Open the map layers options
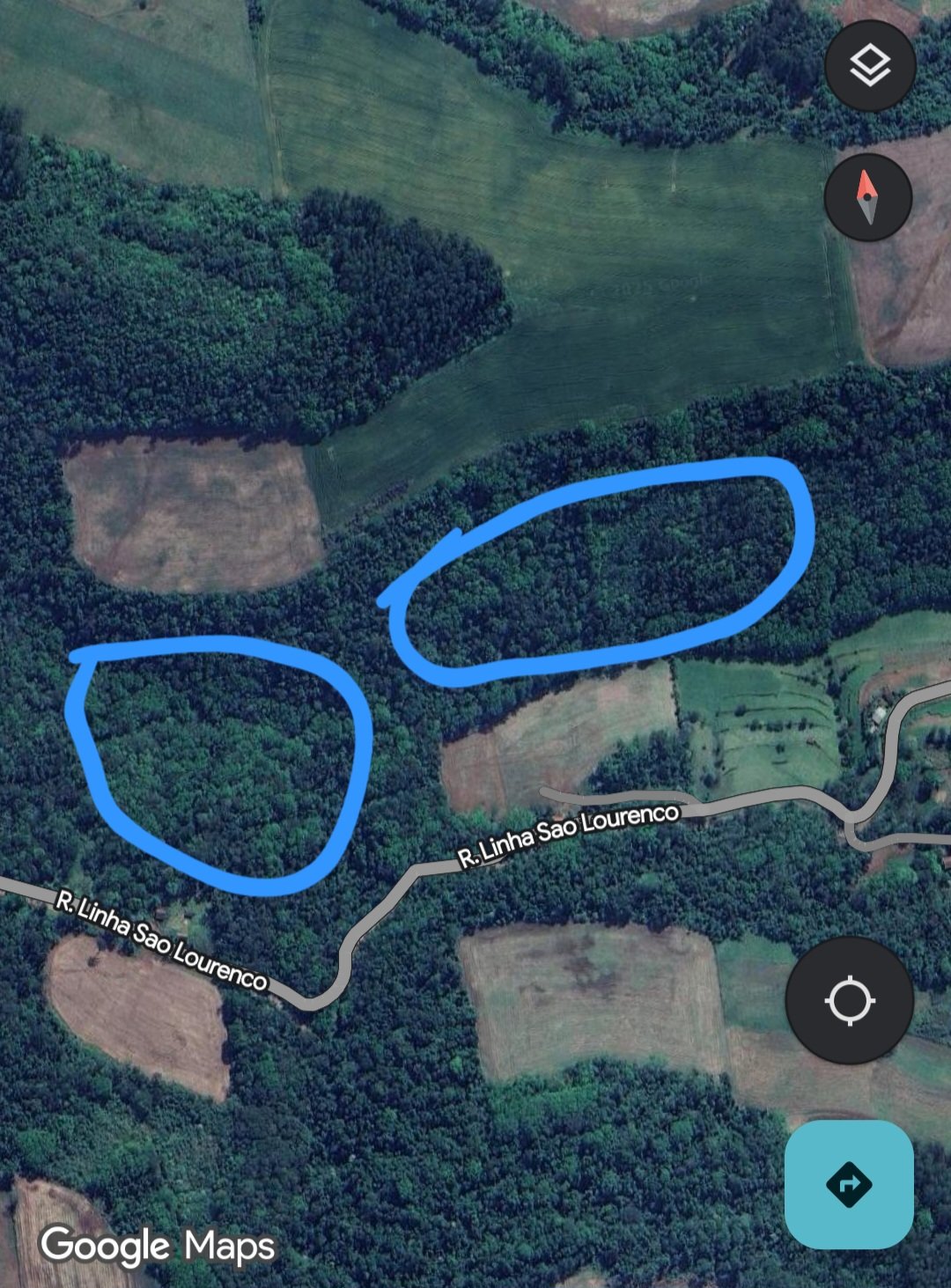The height and width of the screenshot is (1288, 951). click(x=870, y=66)
